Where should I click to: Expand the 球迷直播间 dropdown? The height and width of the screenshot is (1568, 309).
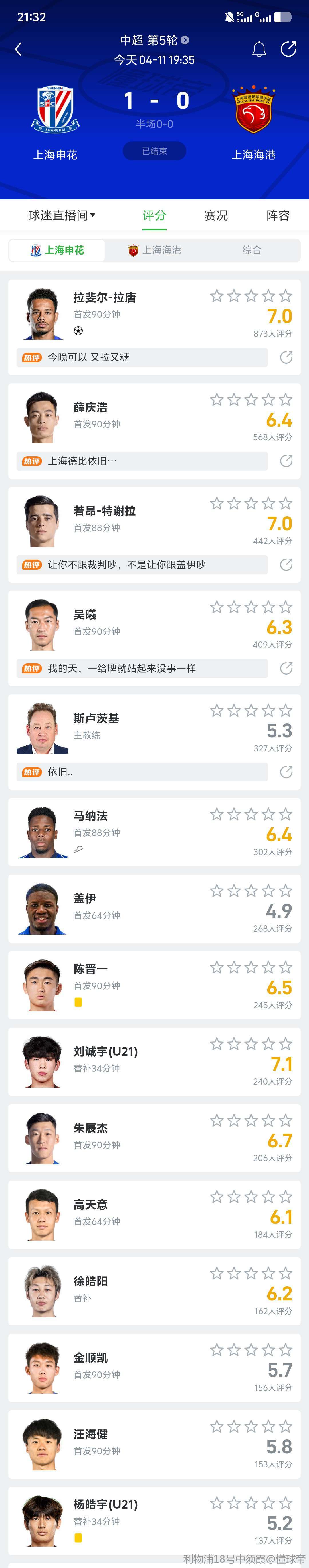point(62,215)
